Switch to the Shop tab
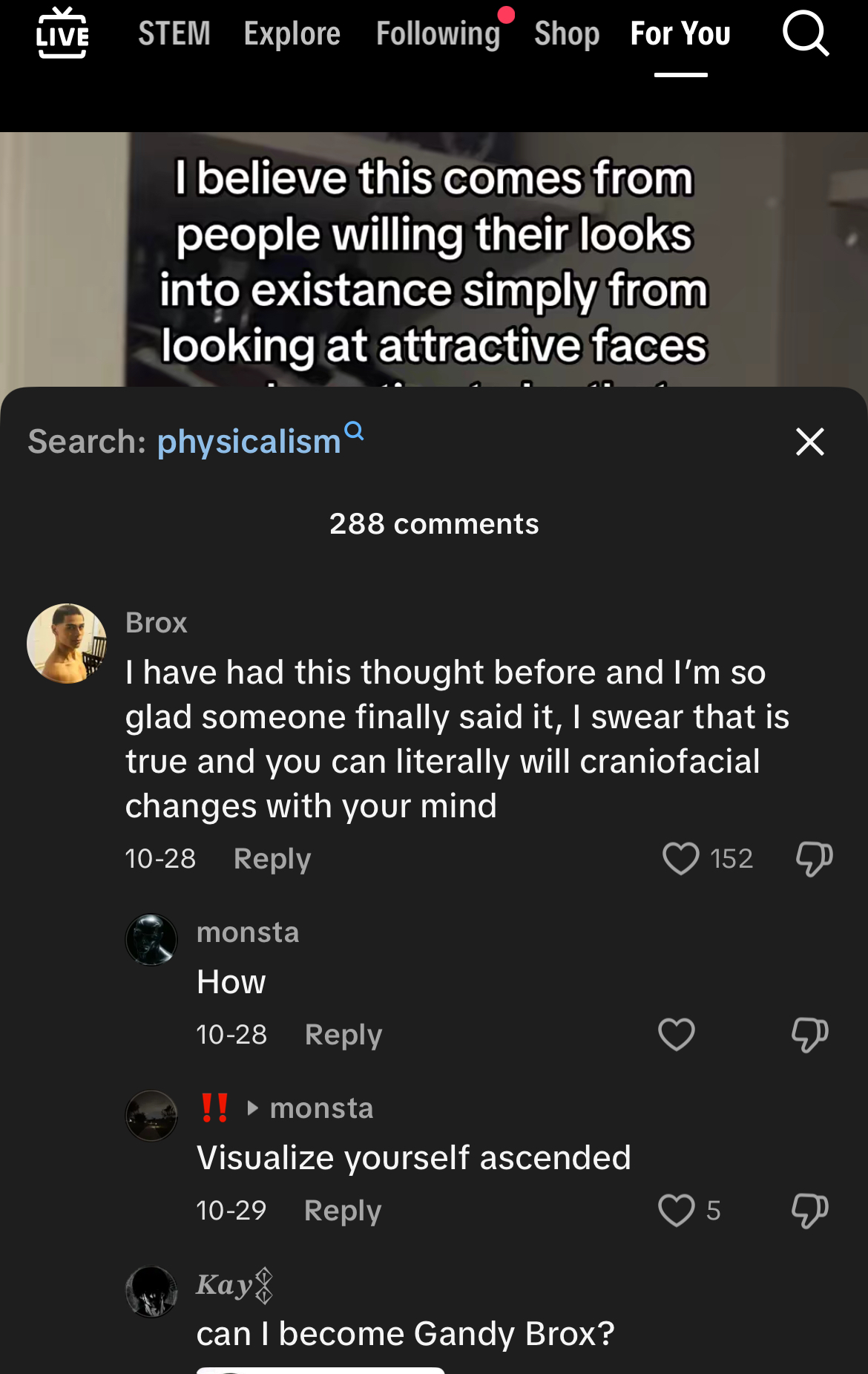Image resolution: width=868 pixels, height=1374 pixels. click(567, 33)
